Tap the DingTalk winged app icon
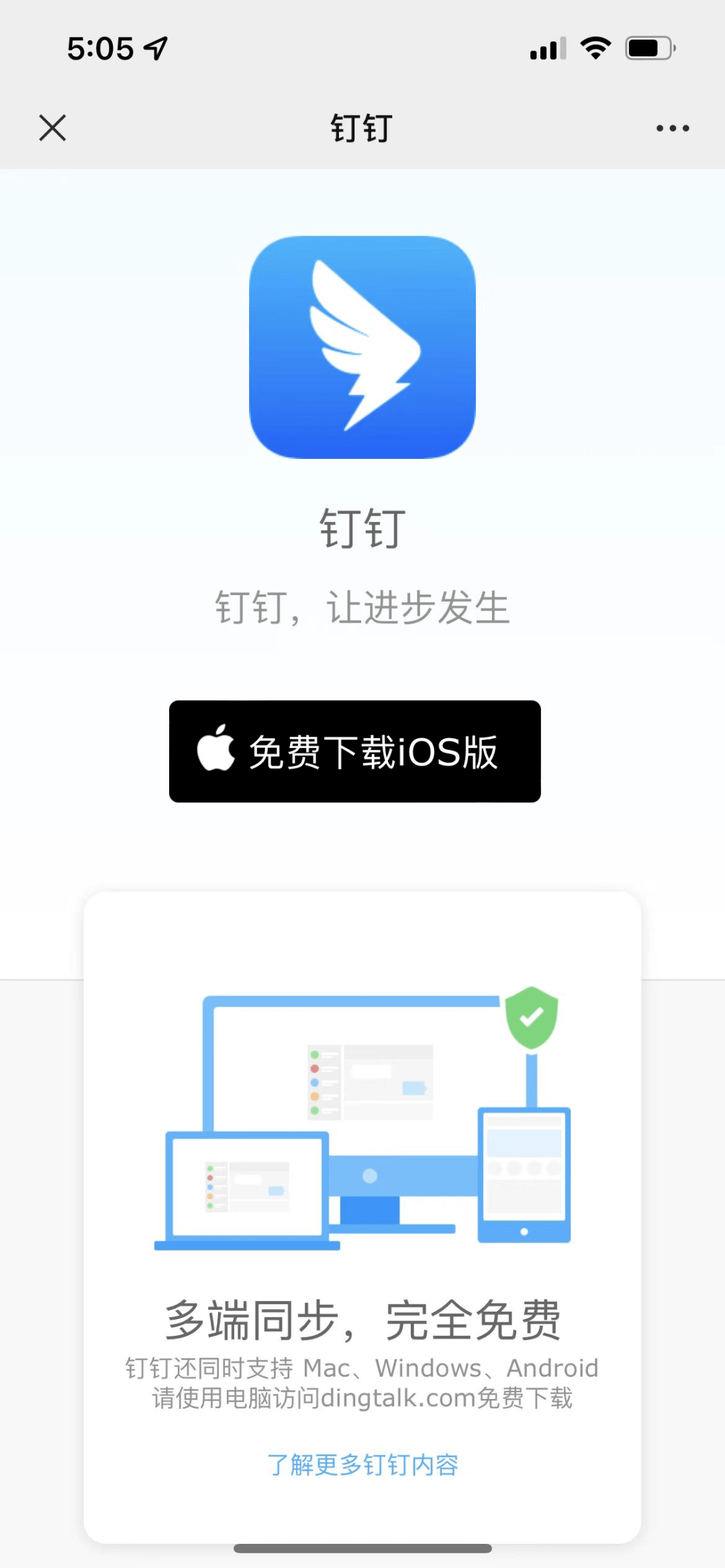725x1568 pixels. (x=362, y=348)
